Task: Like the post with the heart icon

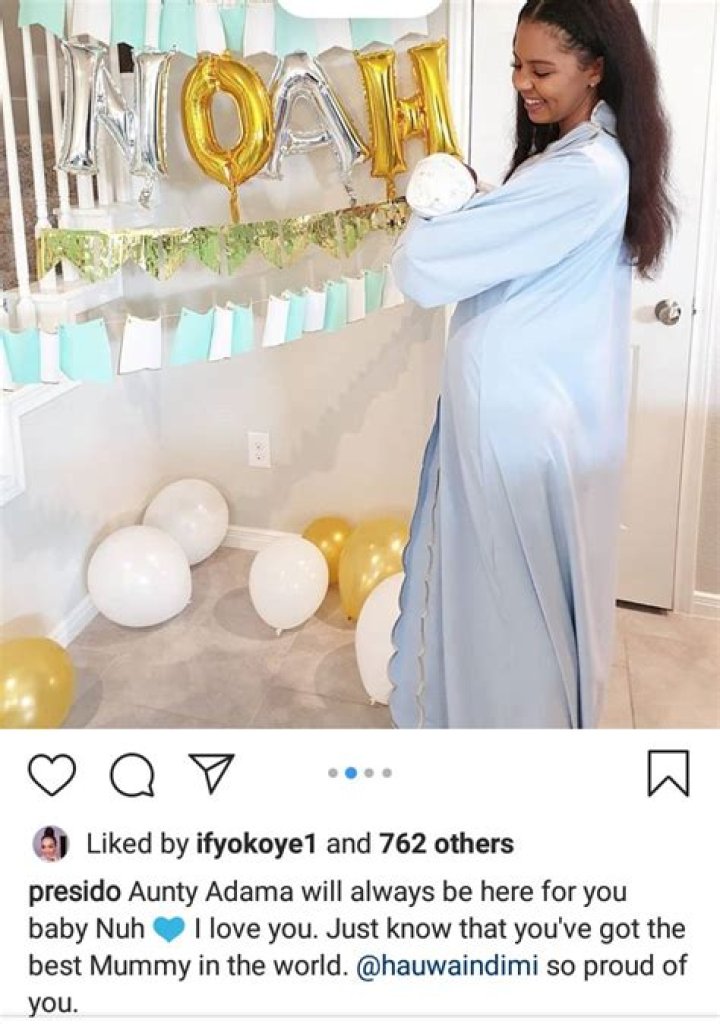Action: pos(52,773)
